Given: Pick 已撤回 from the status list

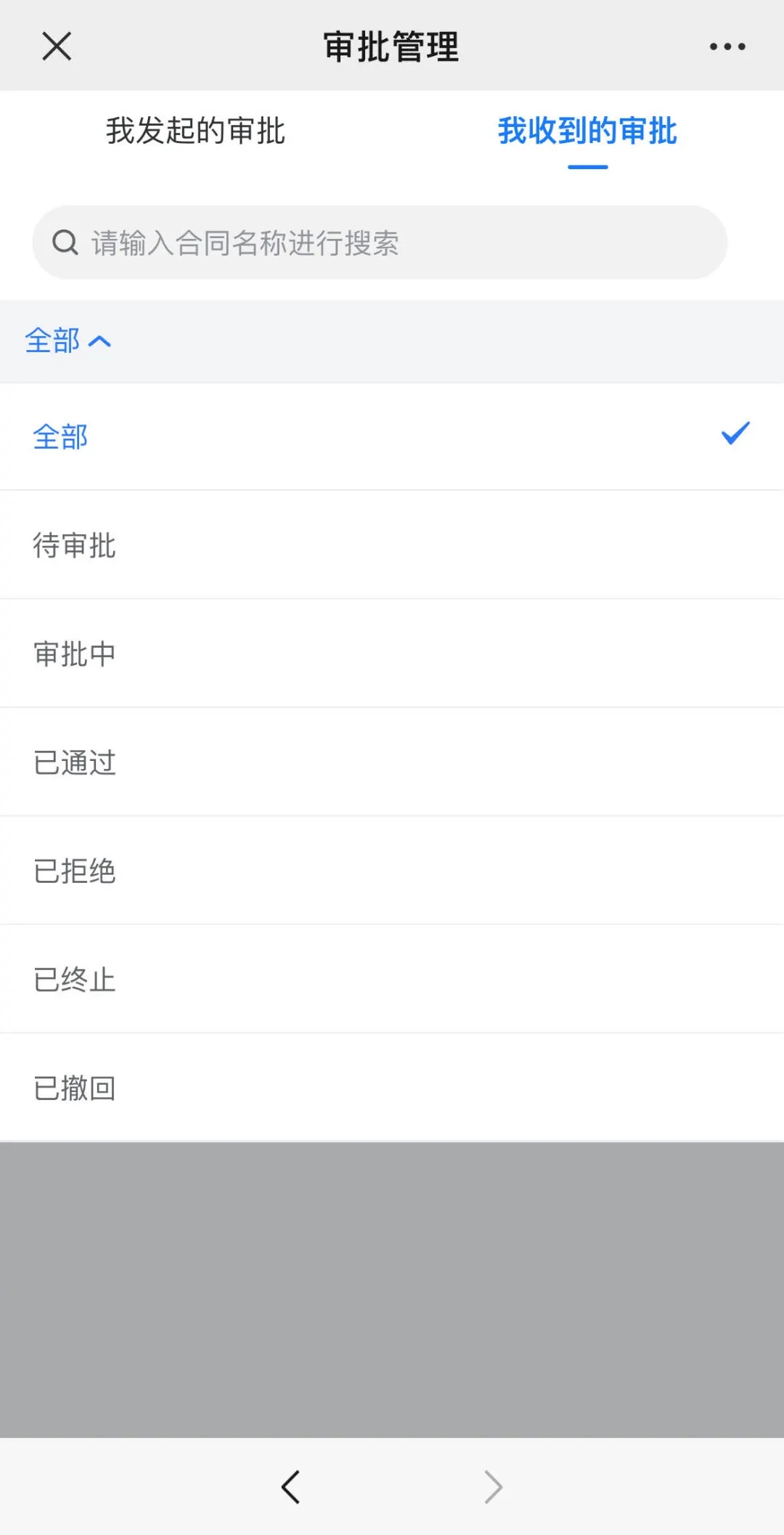Looking at the screenshot, I should (x=392, y=1088).
